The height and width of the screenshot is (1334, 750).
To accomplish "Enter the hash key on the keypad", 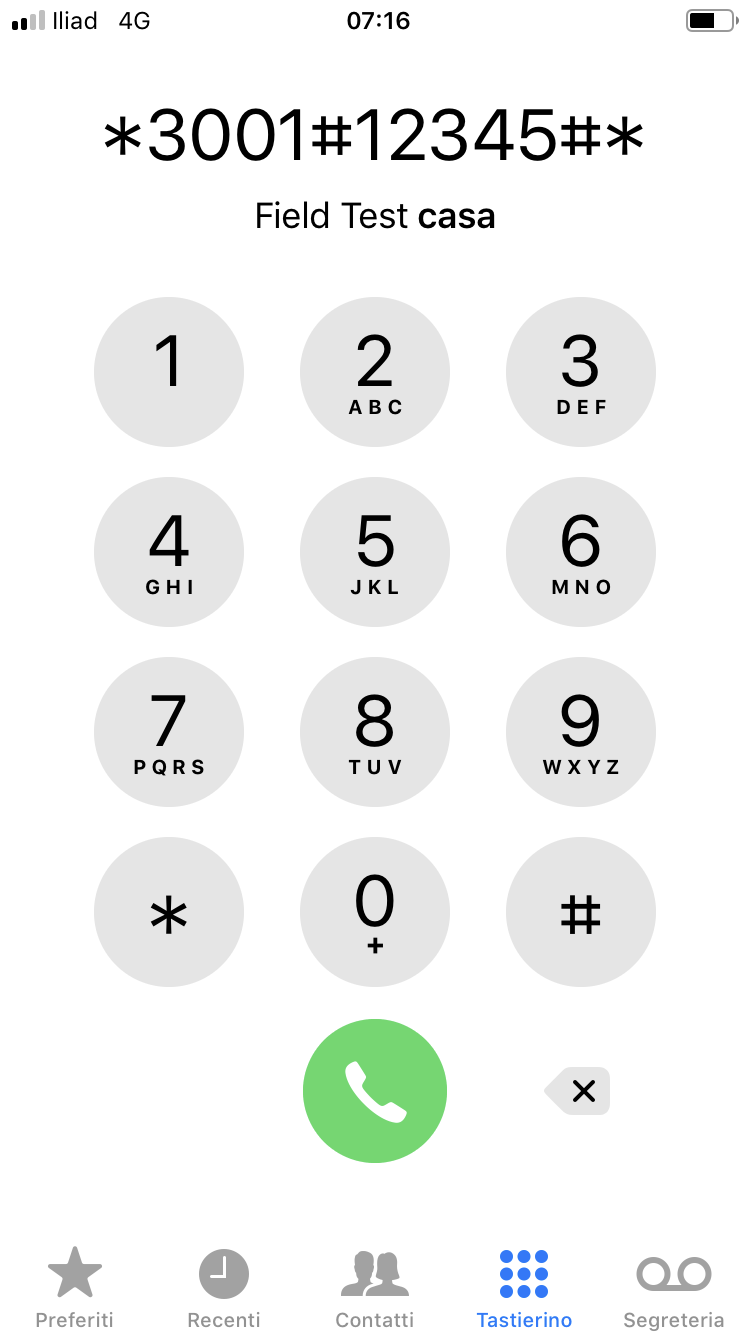I will pyautogui.click(x=581, y=912).
